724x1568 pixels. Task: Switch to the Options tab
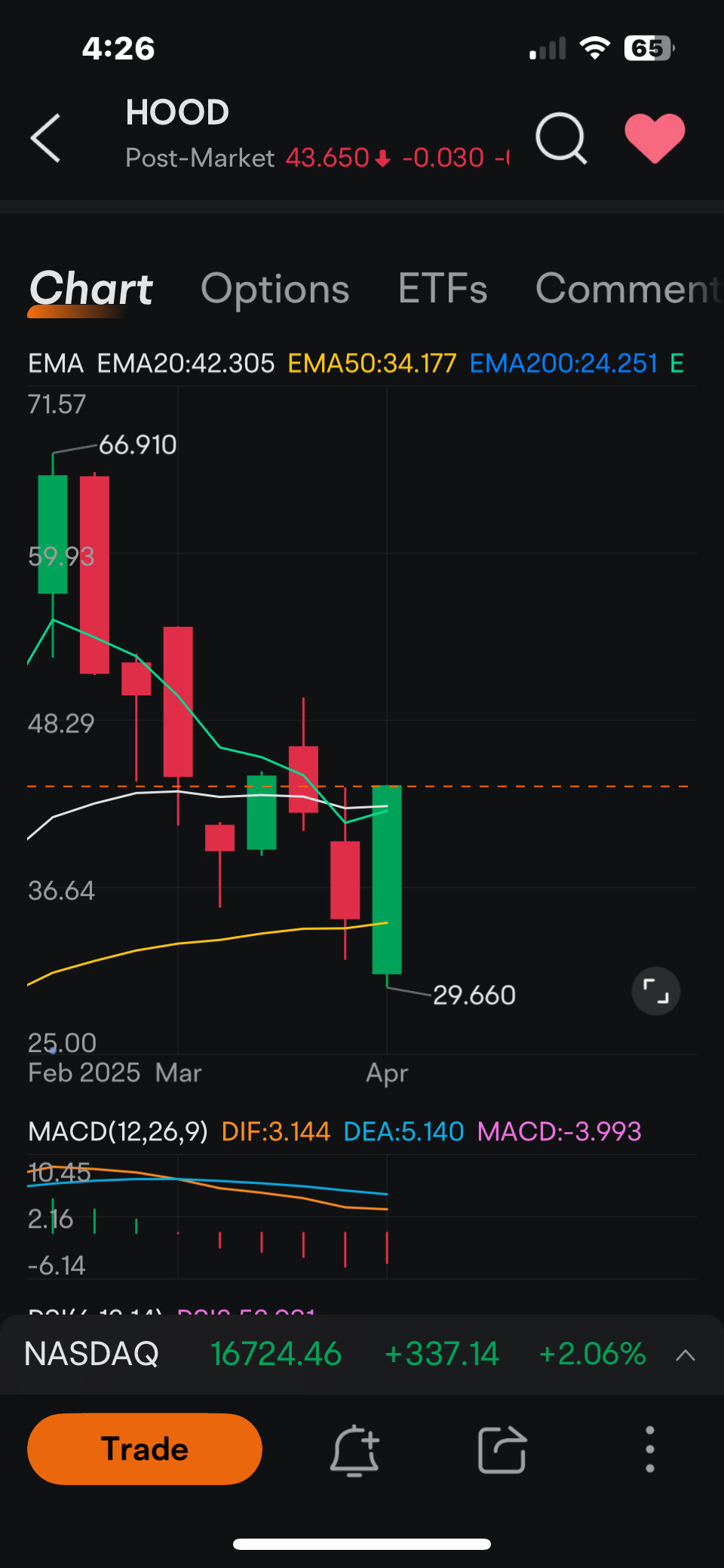coord(275,289)
